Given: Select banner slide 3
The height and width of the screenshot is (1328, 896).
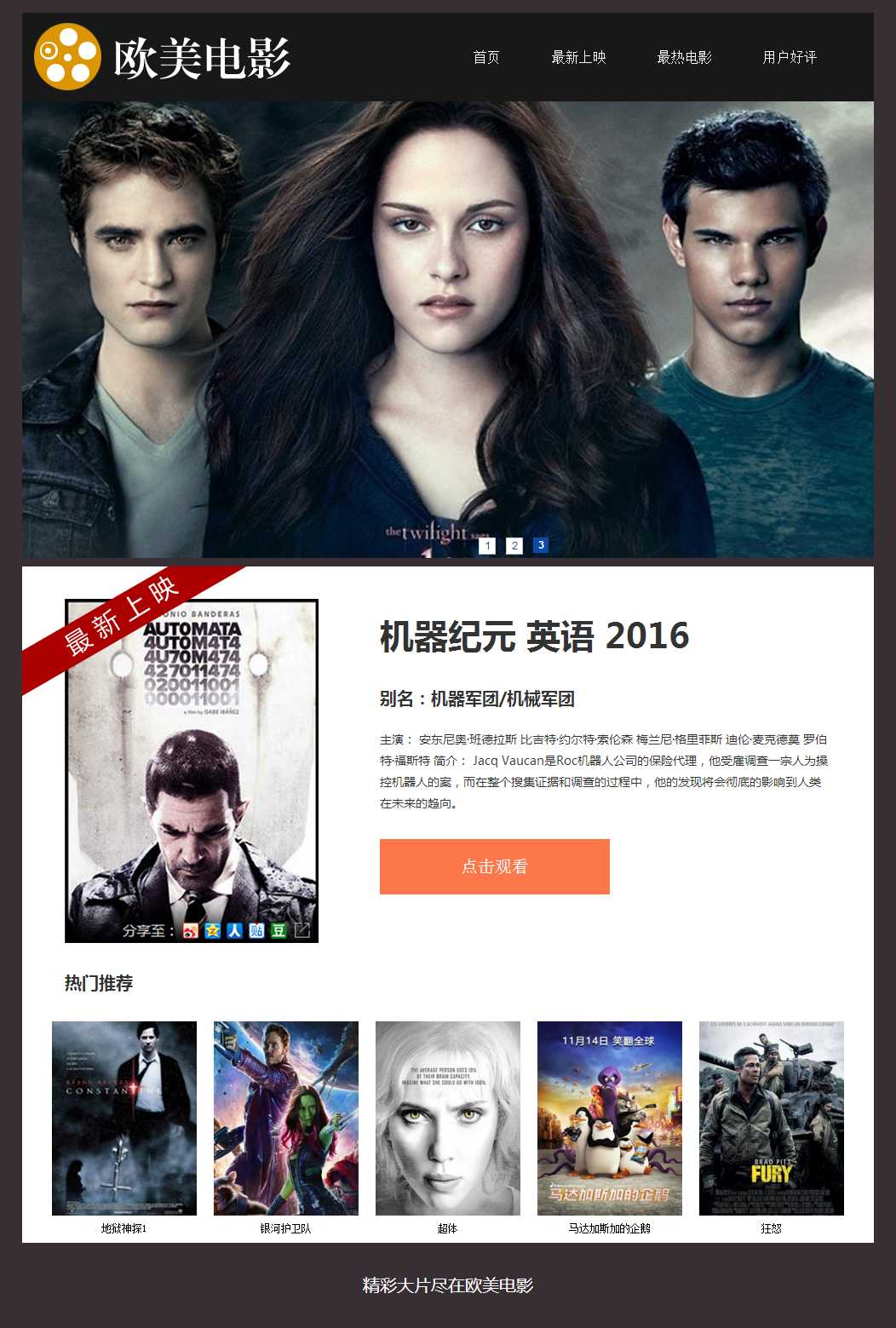Looking at the screenshot, I should tap(541, 545).
